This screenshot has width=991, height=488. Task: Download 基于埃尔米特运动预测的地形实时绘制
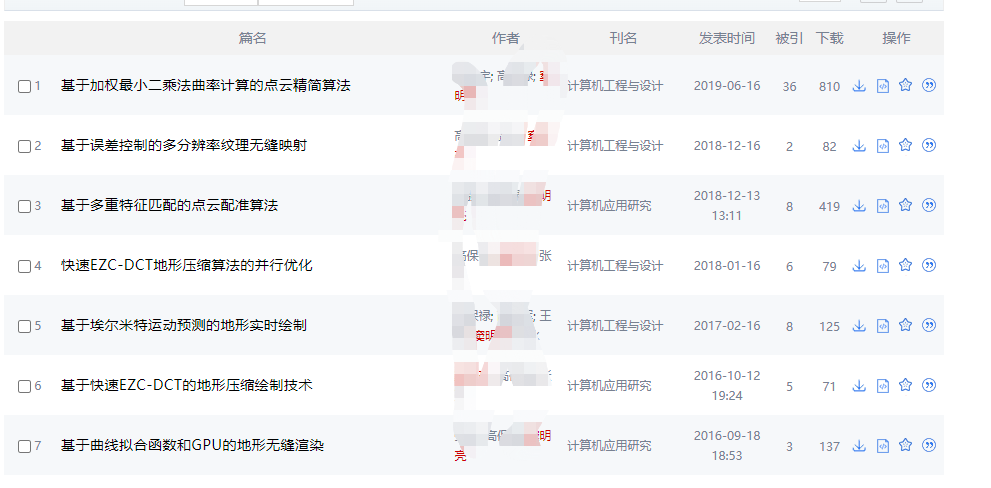[x=859, y=326]
